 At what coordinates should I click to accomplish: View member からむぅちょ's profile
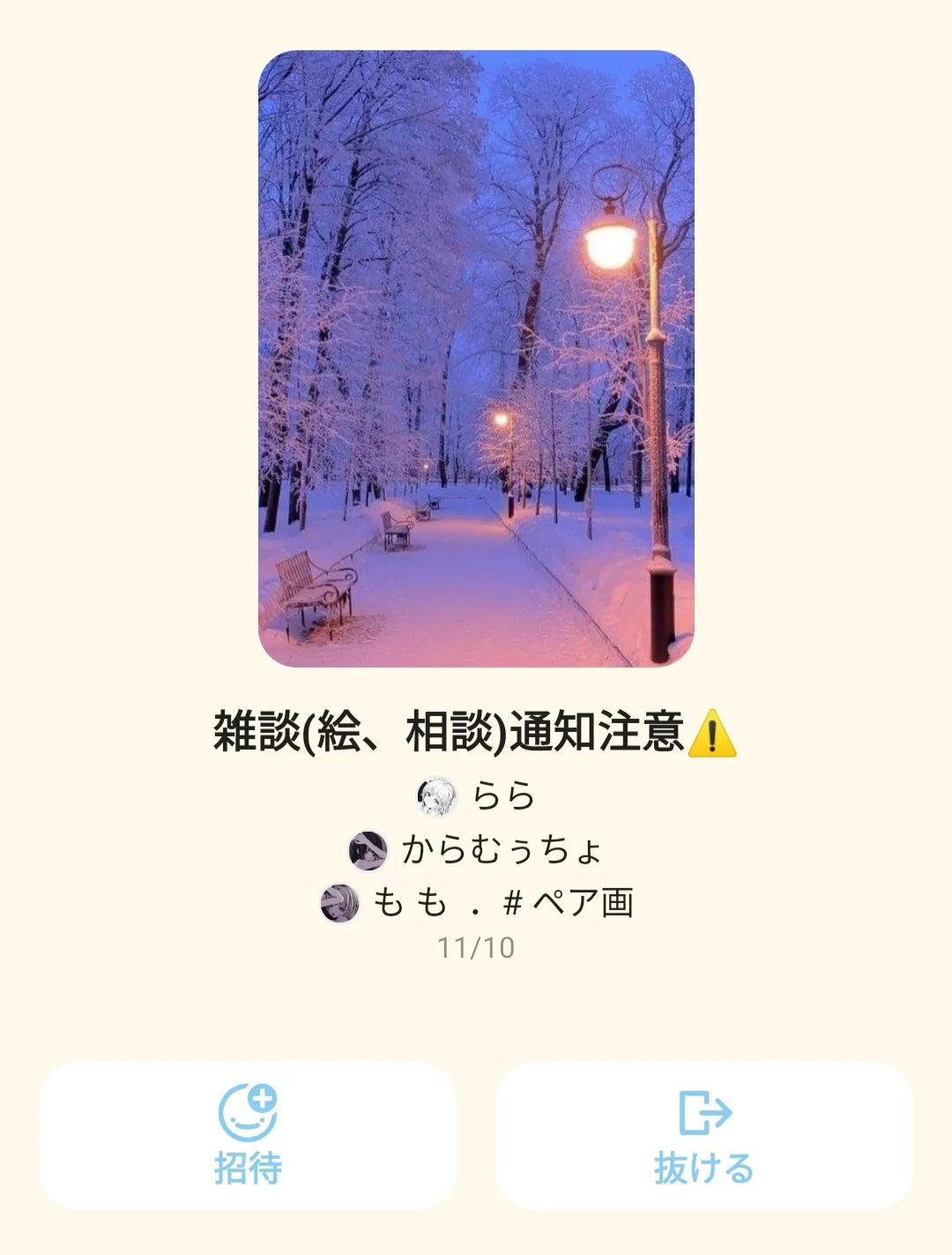pyautogui.click(x=477, y=850)
